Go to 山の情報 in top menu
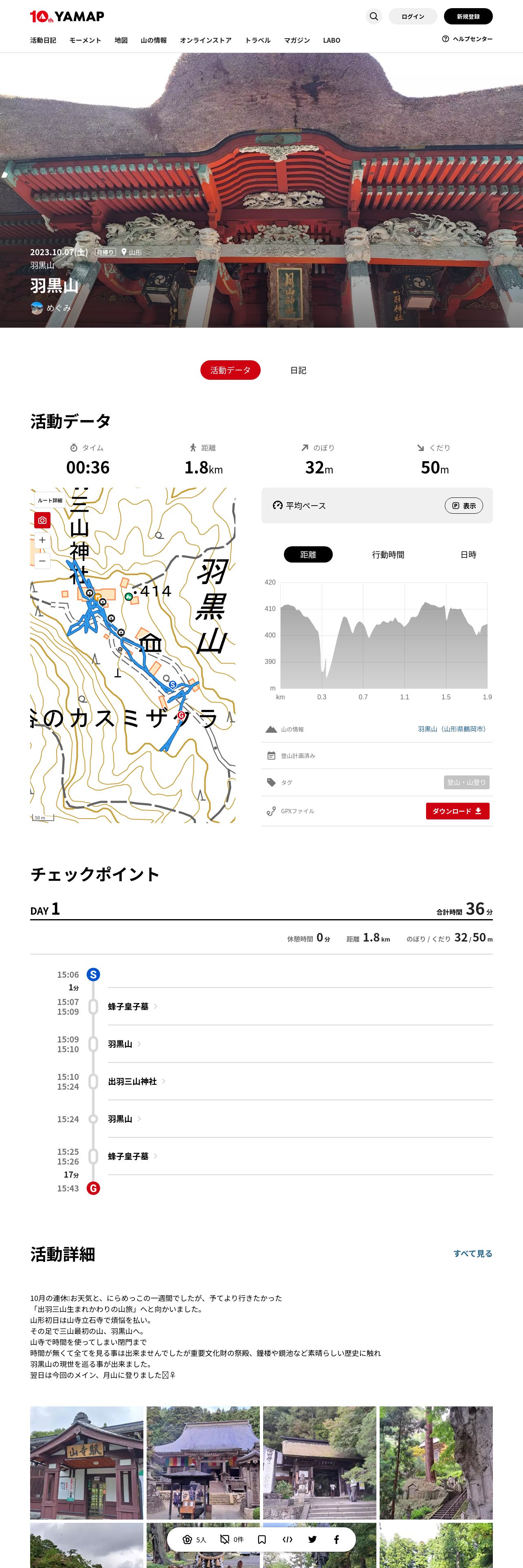Screen dimensions: 523x1568 pos(154,40)
